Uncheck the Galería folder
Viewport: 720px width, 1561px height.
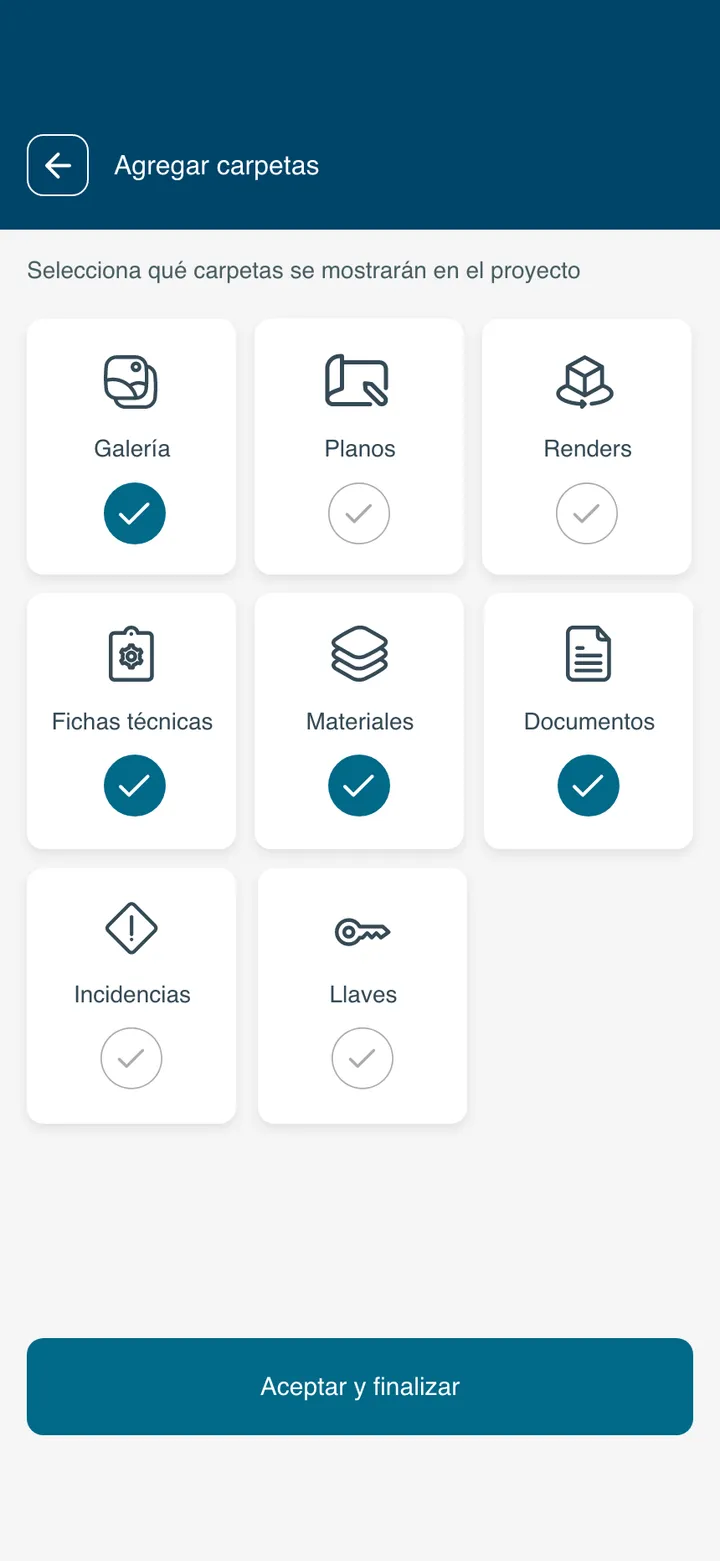point(135,513)
